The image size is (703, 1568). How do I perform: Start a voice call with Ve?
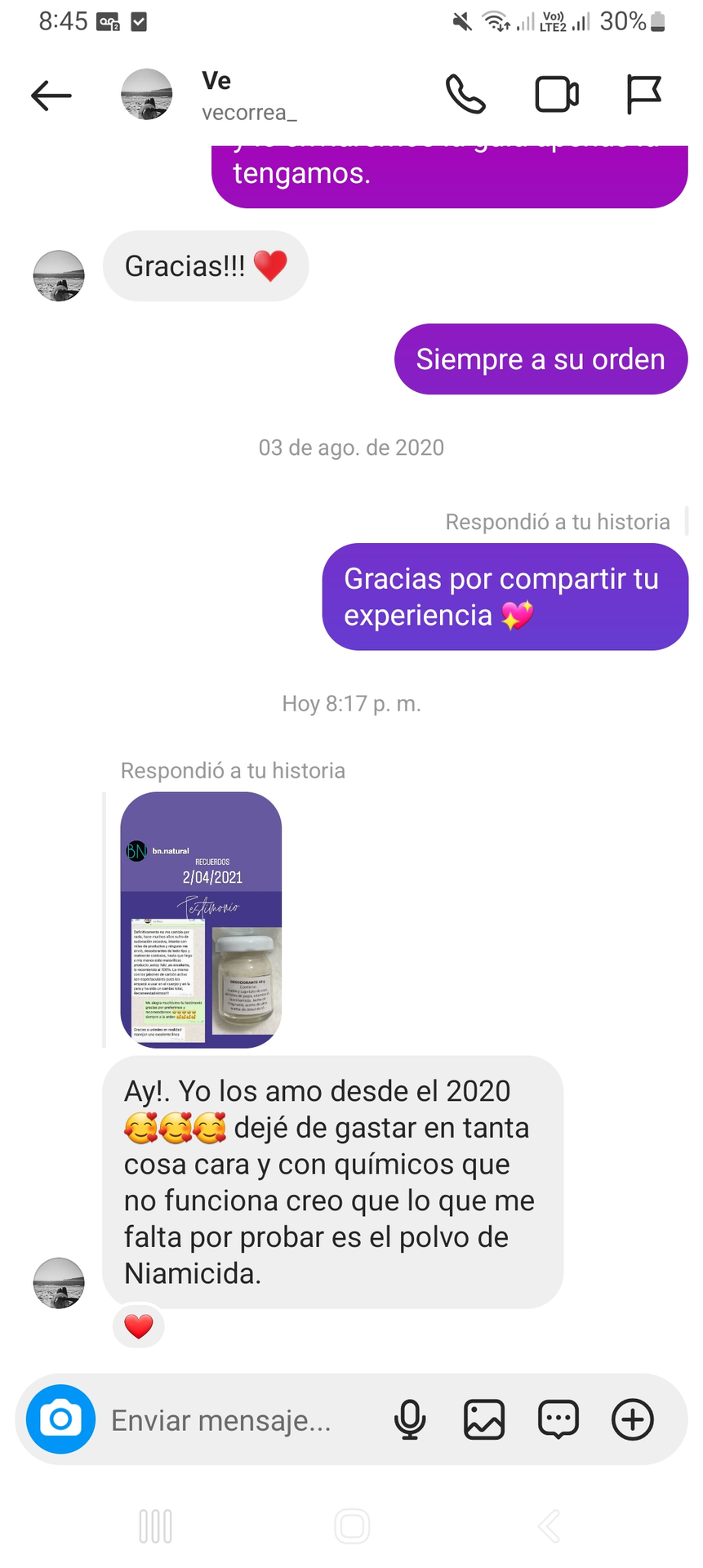coord(465,95)
